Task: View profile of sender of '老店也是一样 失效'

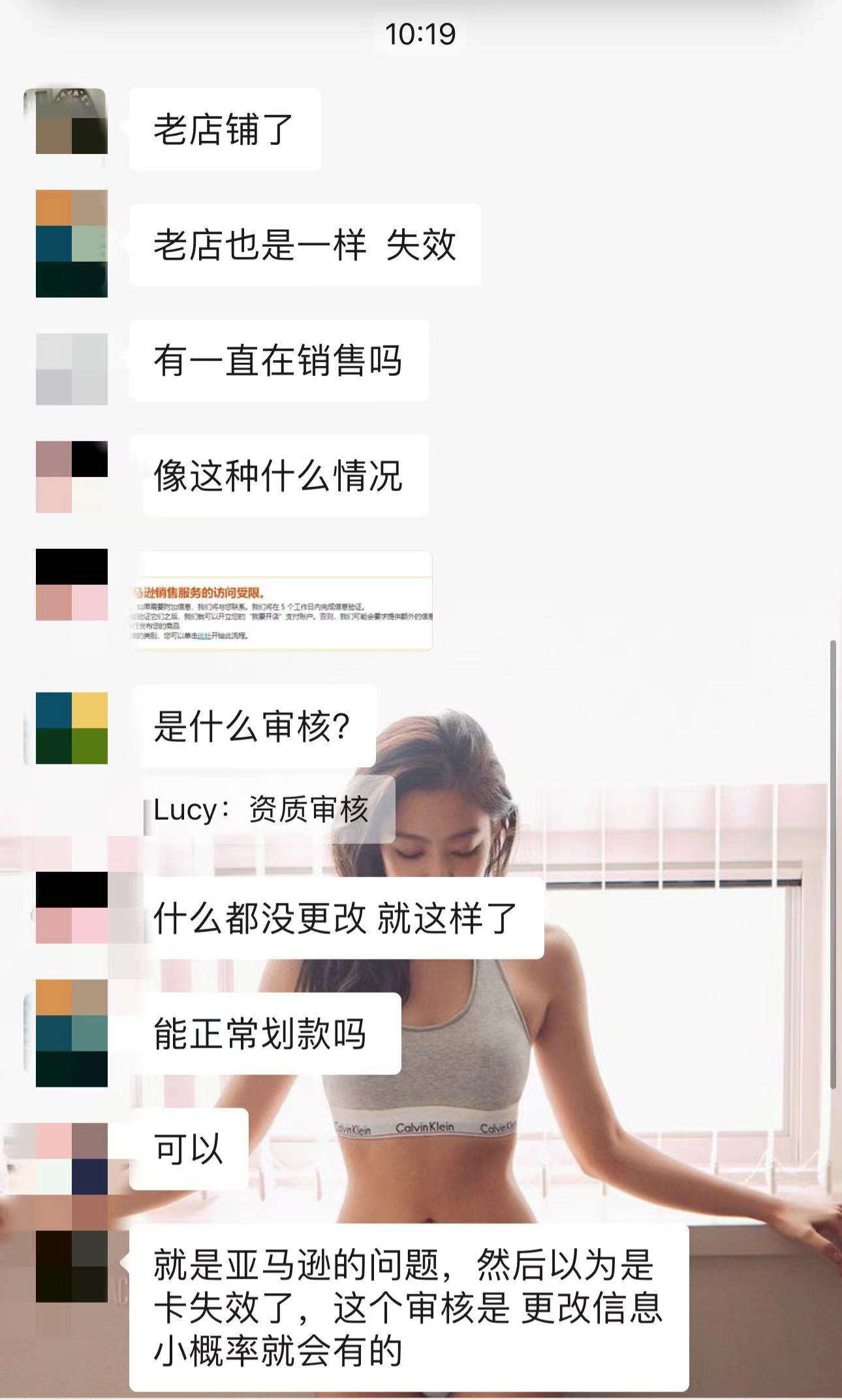Action: [x=71, y=243]
